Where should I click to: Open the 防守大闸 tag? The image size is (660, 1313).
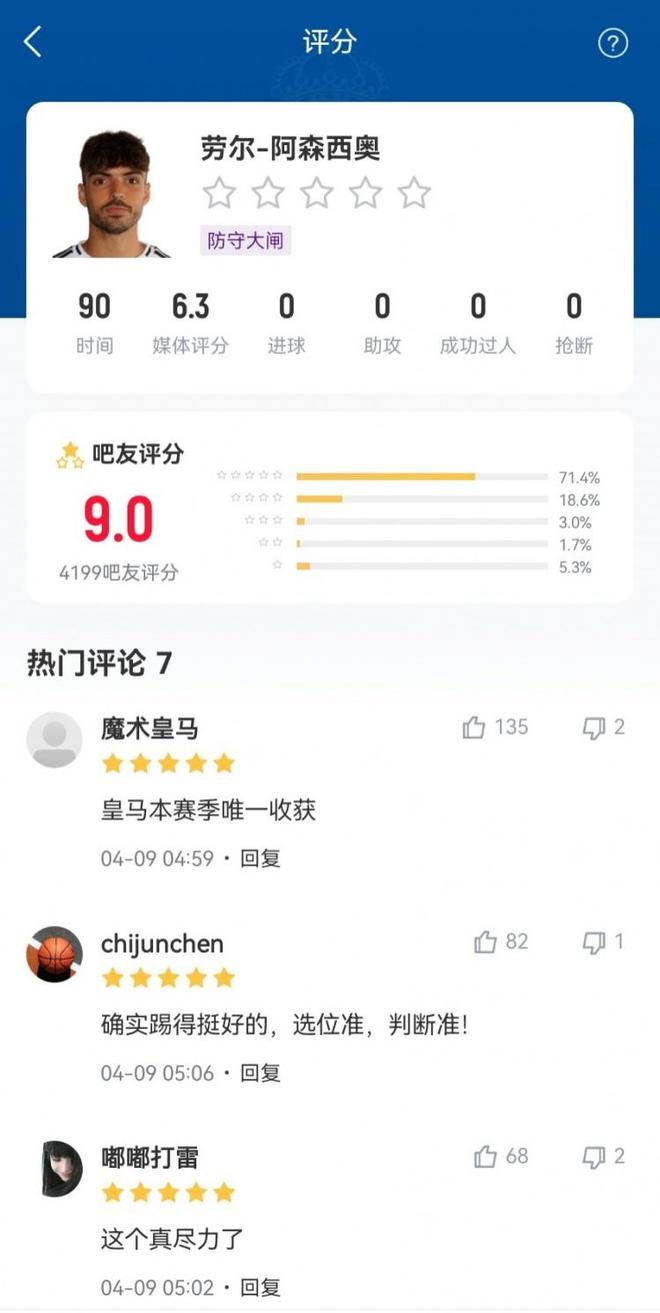pyautogui.click(x=245, y=241)
